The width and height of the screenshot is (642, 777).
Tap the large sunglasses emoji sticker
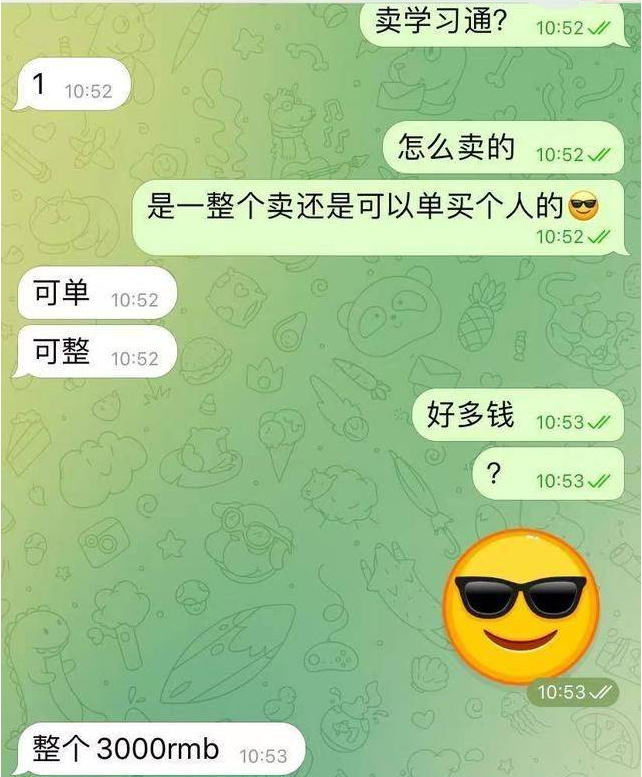520,605
